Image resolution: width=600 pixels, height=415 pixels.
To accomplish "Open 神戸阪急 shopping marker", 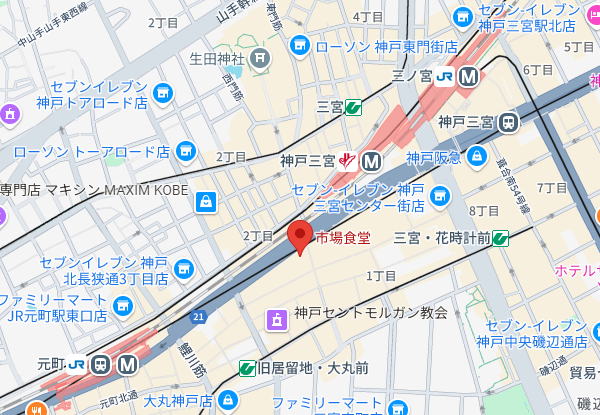I will (478, 157).
